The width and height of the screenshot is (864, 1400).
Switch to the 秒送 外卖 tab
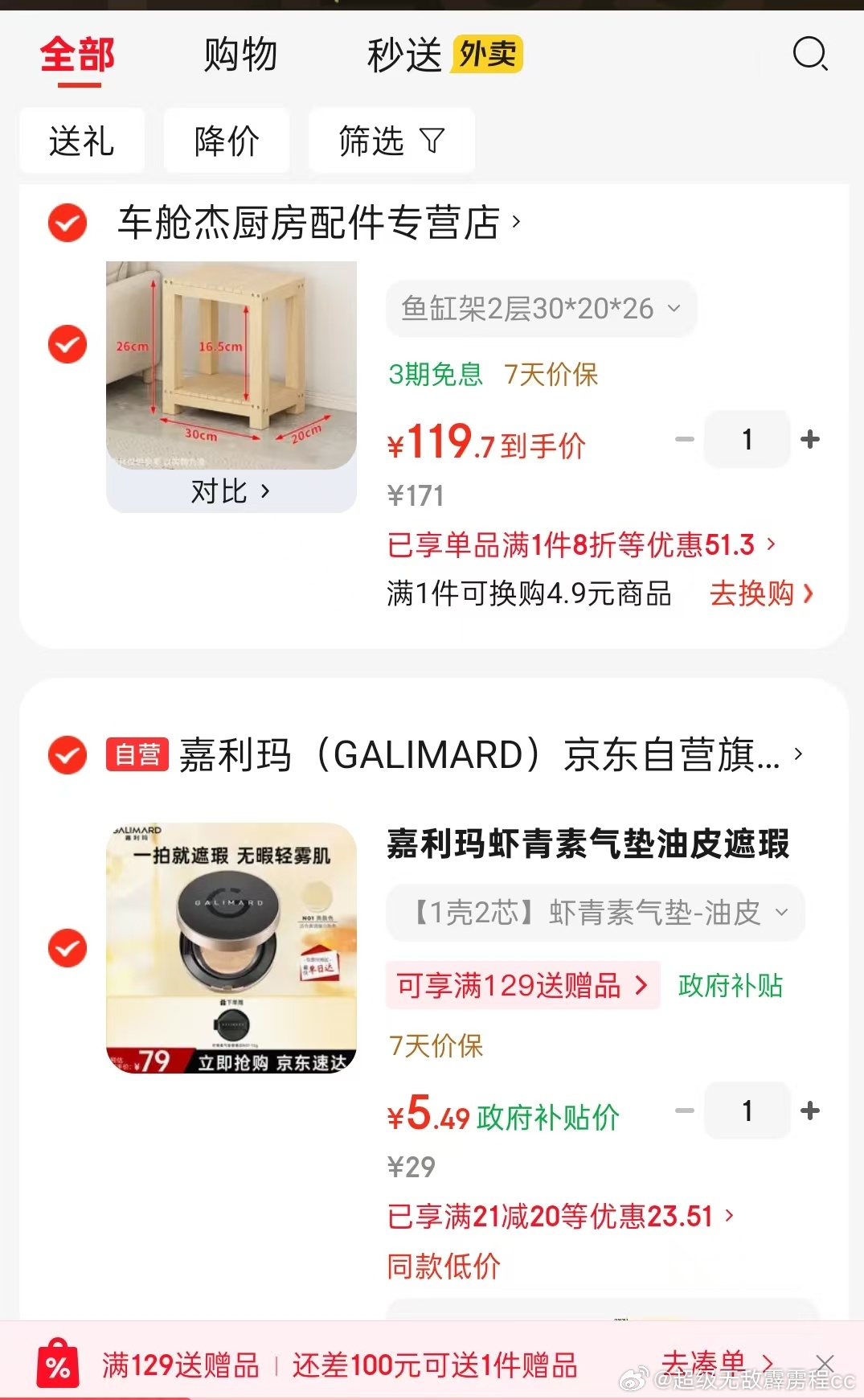point(444,55)
